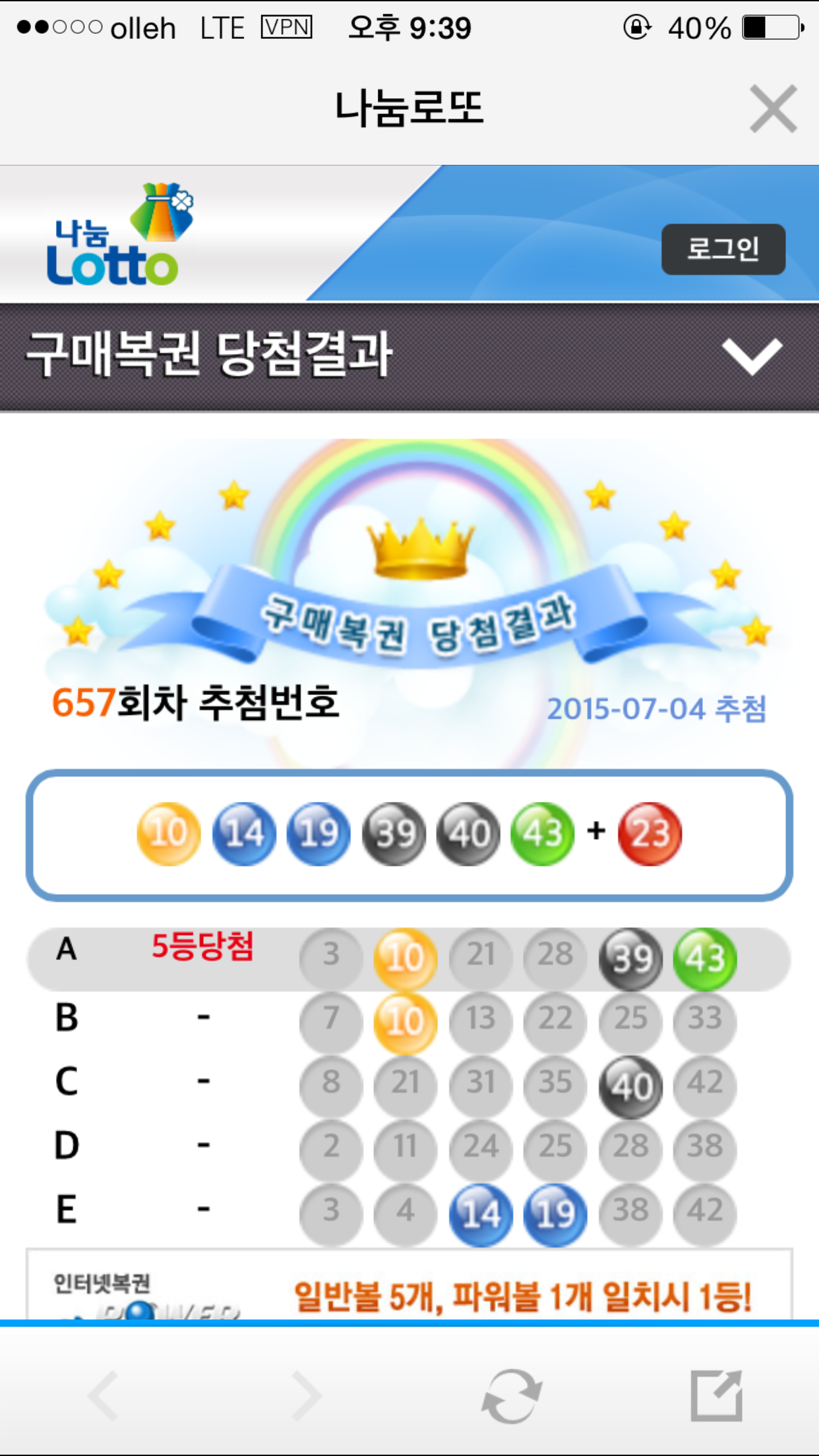Tap the 로그인 login button

pos(723,249)
